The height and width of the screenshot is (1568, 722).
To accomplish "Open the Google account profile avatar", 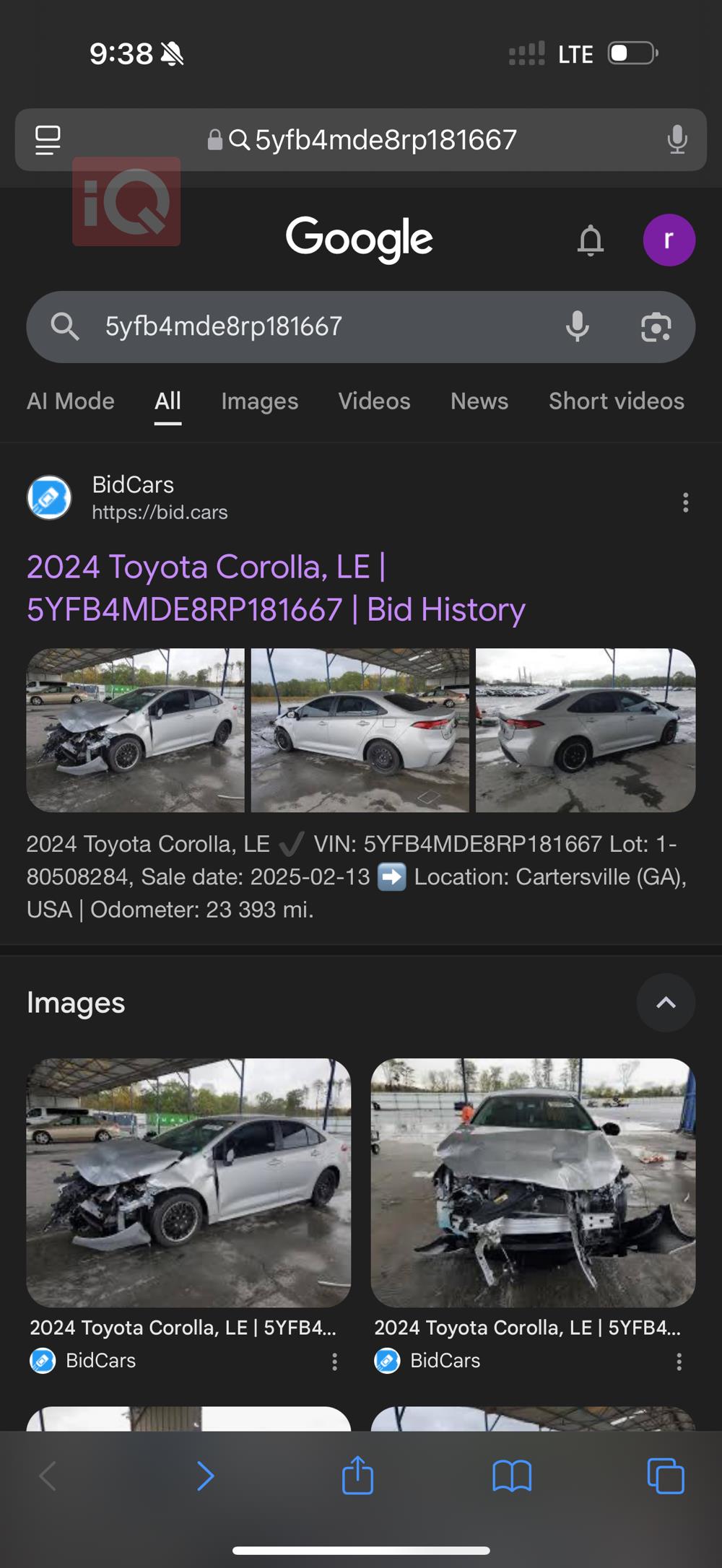I will point(669,240).
